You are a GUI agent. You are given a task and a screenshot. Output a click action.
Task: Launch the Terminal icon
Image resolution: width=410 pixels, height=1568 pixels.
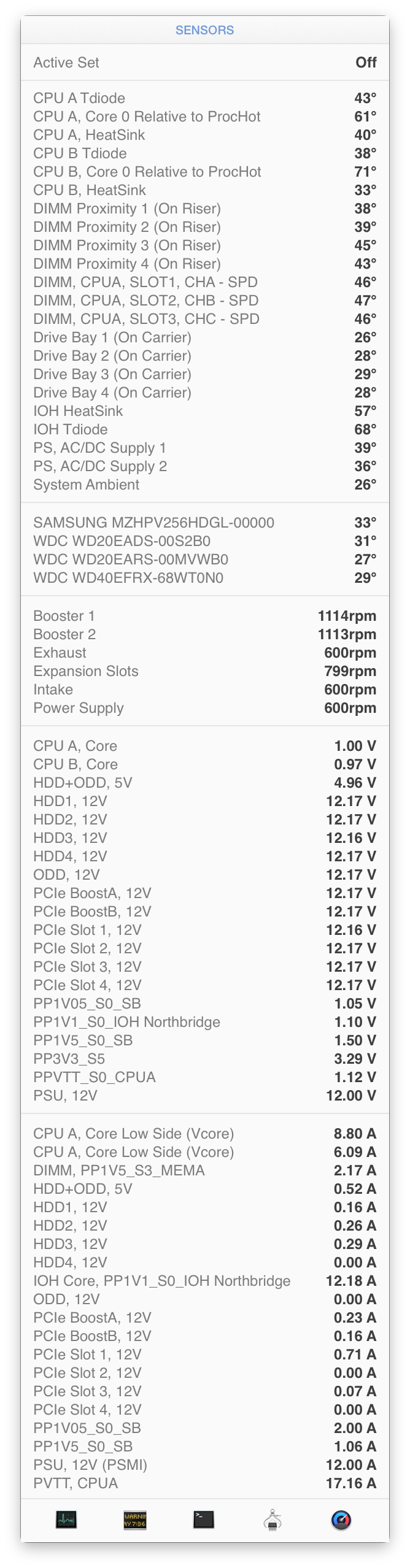[204, 1520]
